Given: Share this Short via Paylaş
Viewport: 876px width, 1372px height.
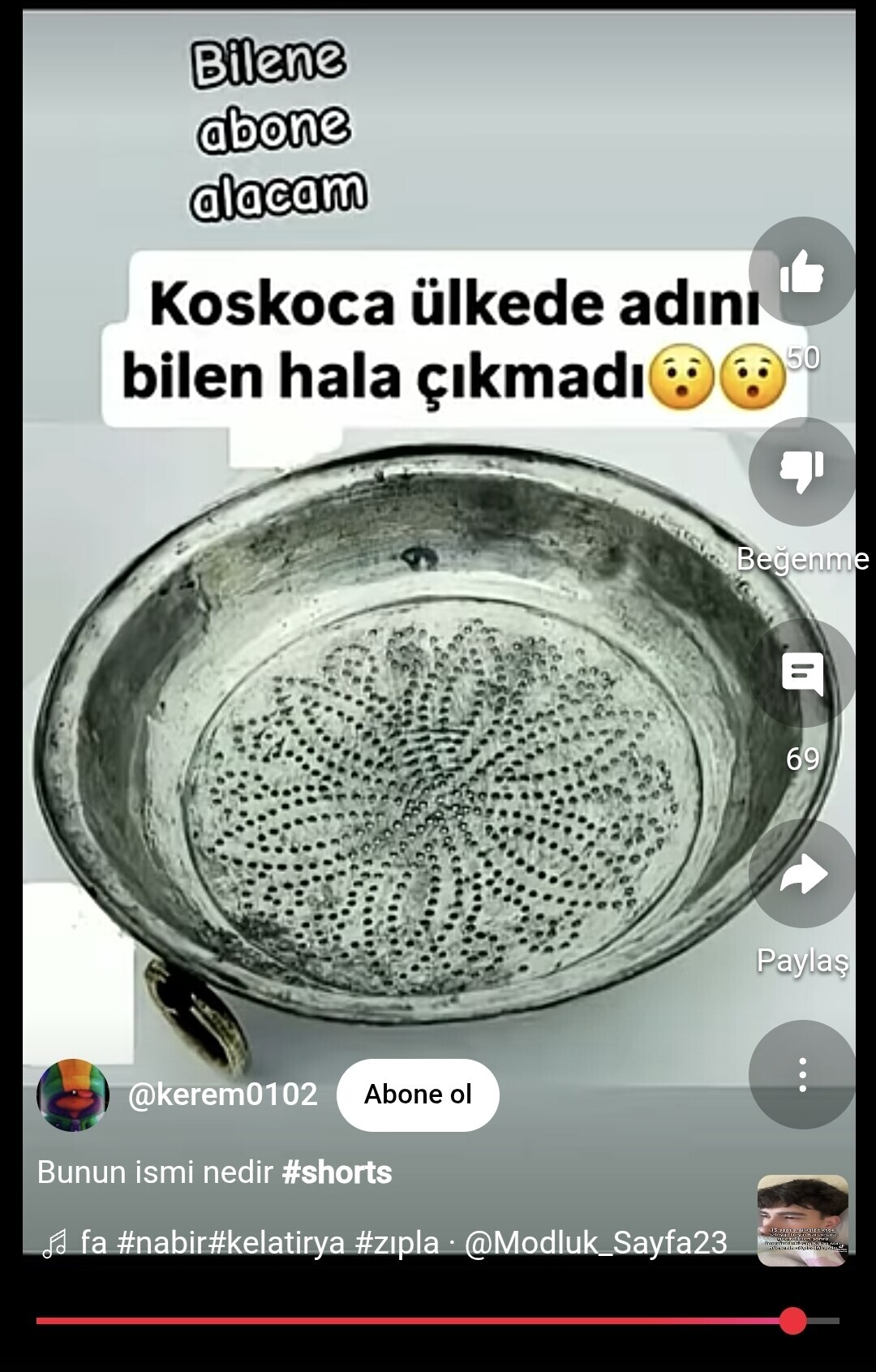Looking at the screenshot, I should click(801, 875).
